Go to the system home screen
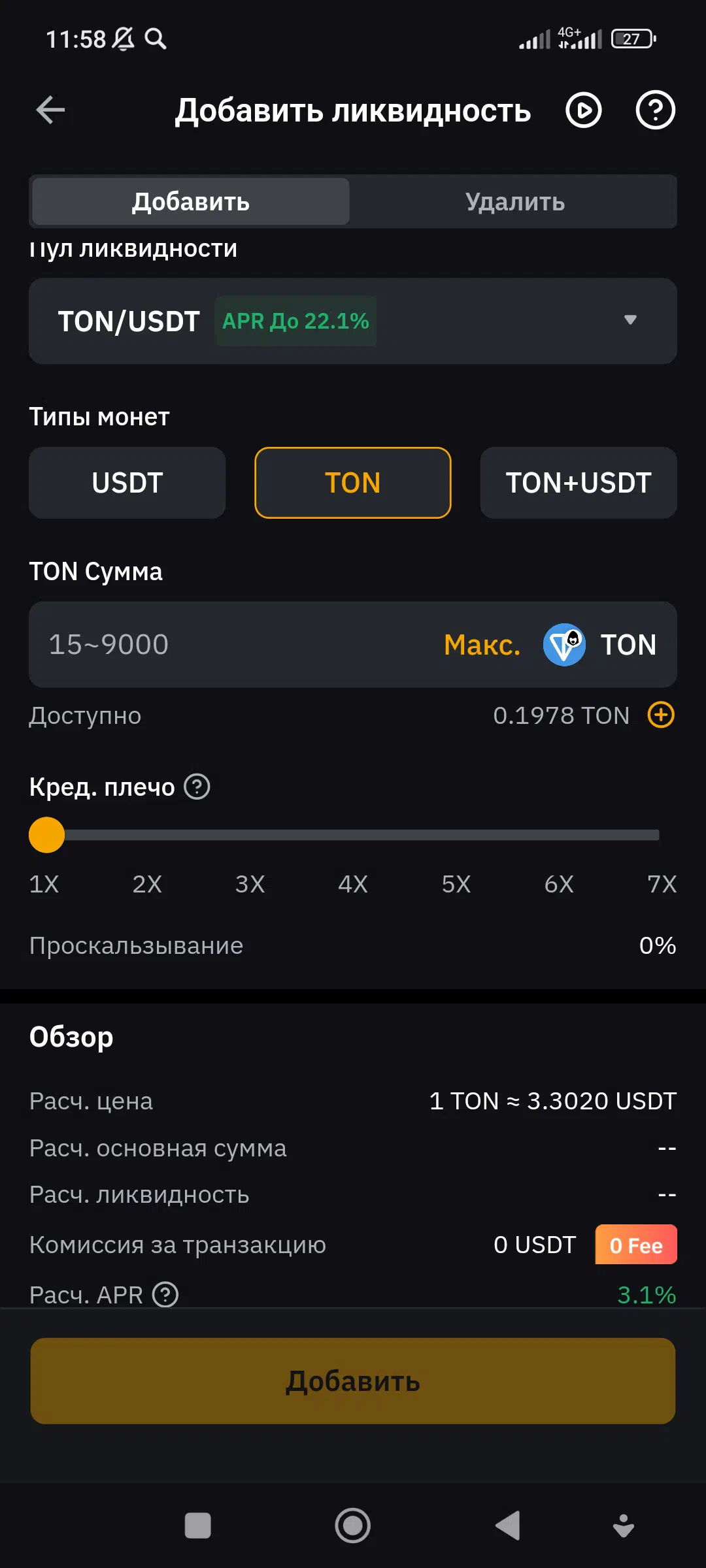The image size is (706, 1568). pyautogui.click(x=353, y=1526)
